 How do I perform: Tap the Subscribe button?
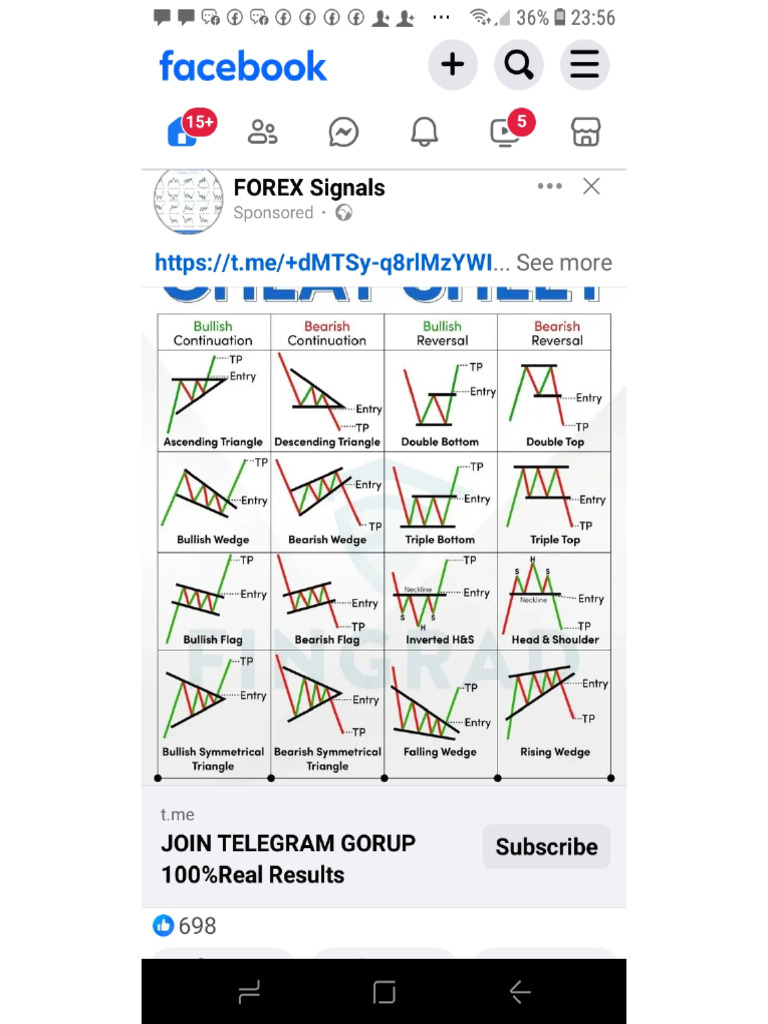547,846
